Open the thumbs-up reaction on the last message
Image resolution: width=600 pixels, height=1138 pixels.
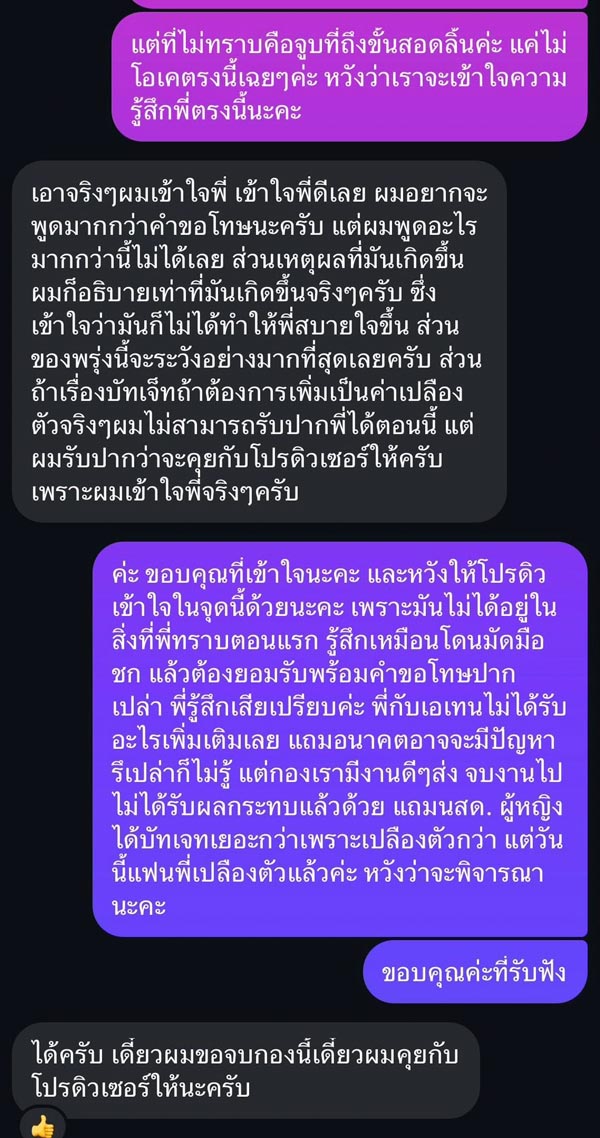41,1127
